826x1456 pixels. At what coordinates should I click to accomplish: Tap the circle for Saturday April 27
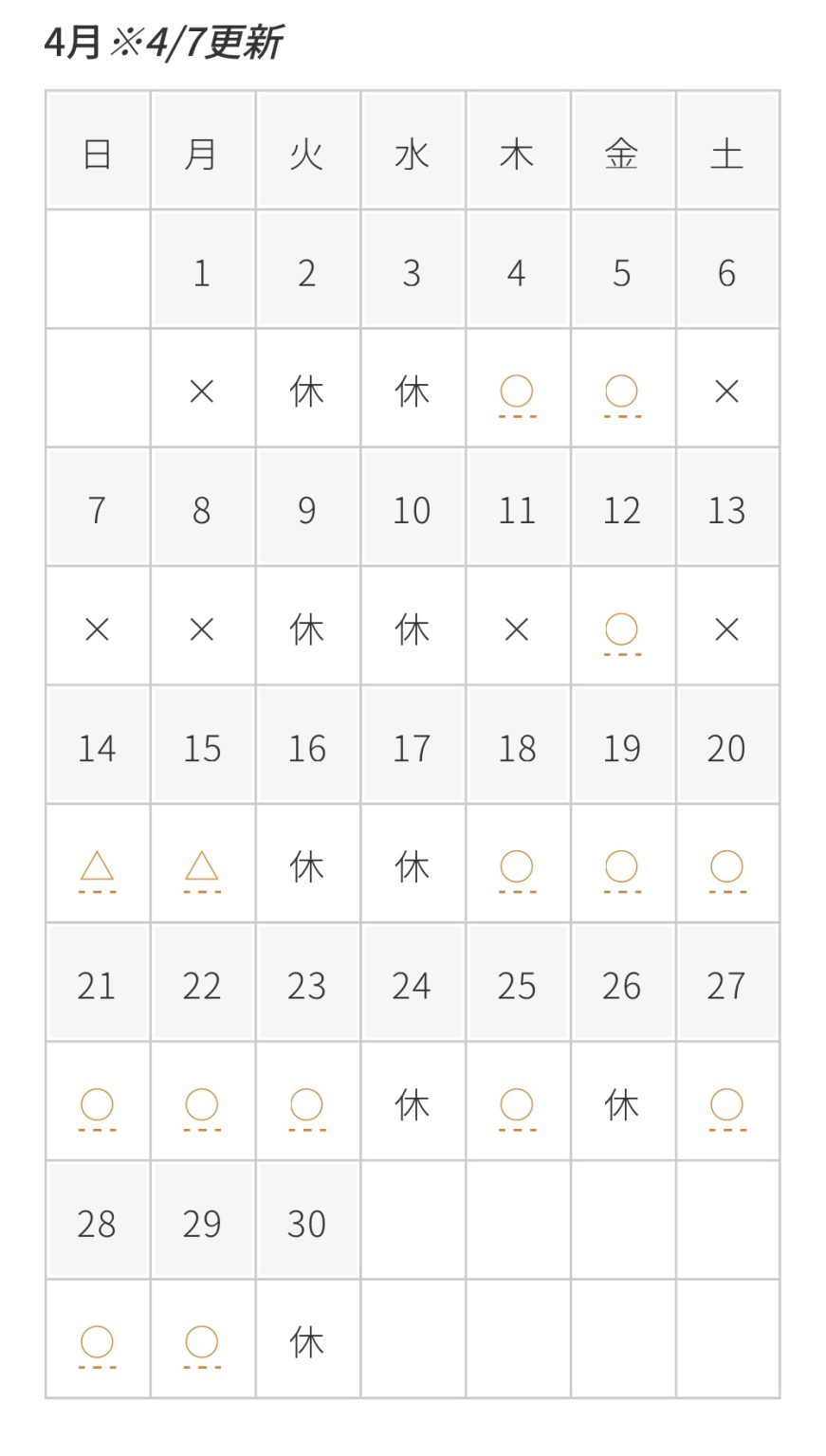point(727,1104)
